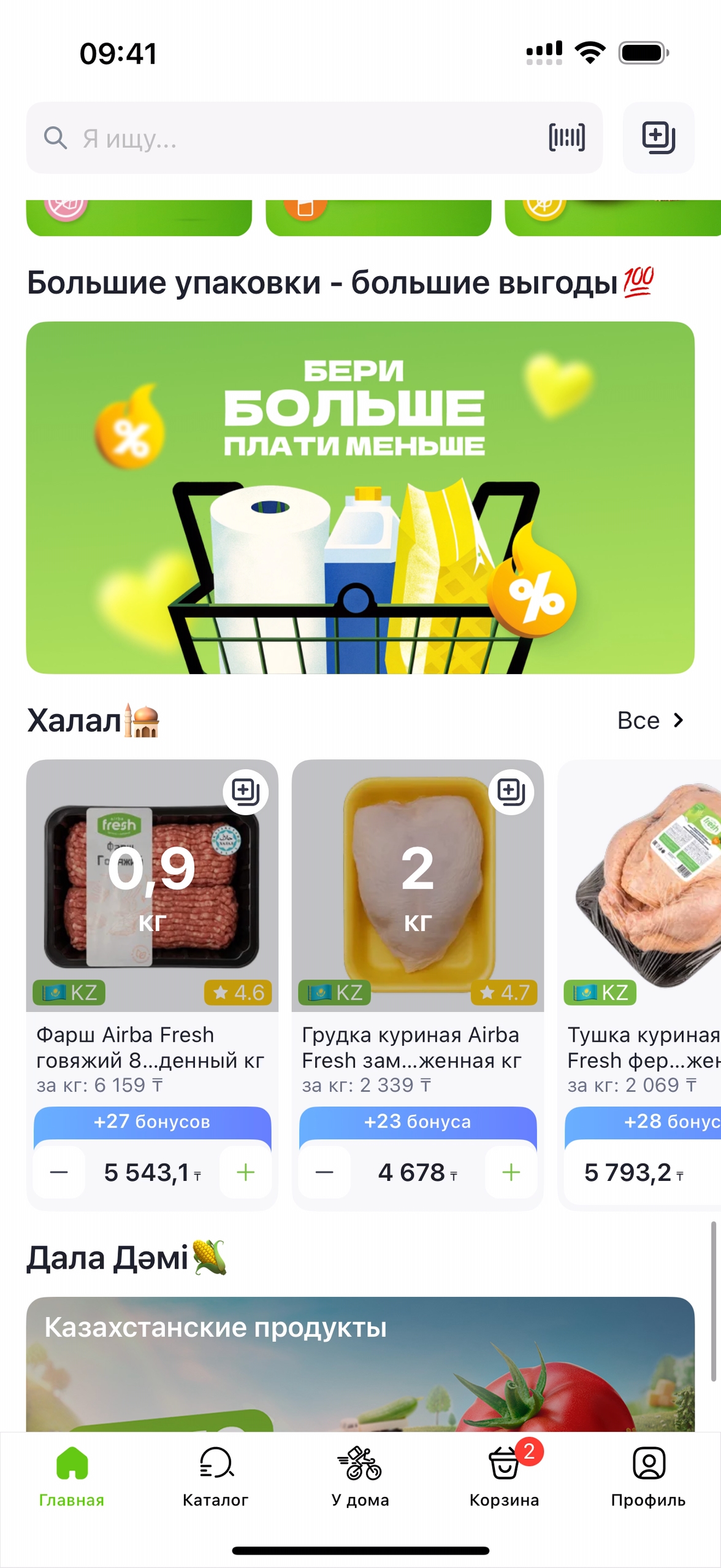Open the lists icon beside search
The height and width of the screenshot is (1568, 721).
pyautogui.click(x=658, y=137)
